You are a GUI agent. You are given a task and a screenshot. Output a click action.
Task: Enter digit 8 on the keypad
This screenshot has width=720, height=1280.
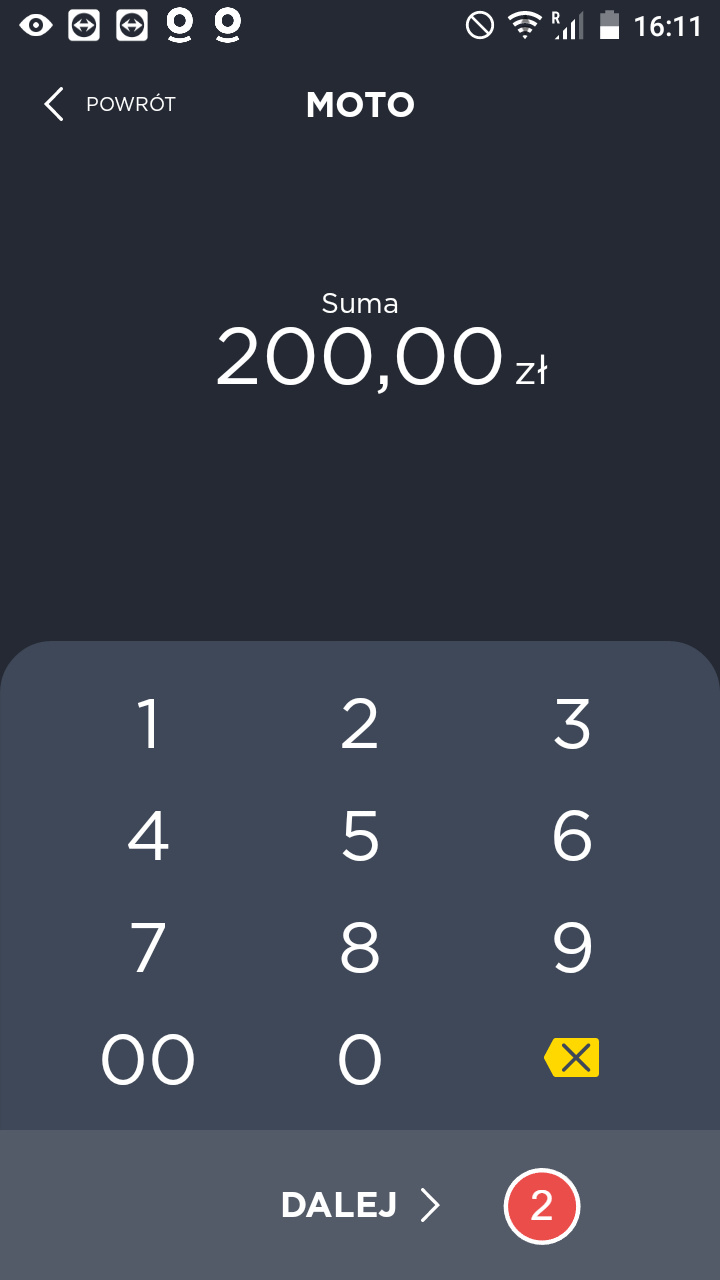[x=360, y=948]
